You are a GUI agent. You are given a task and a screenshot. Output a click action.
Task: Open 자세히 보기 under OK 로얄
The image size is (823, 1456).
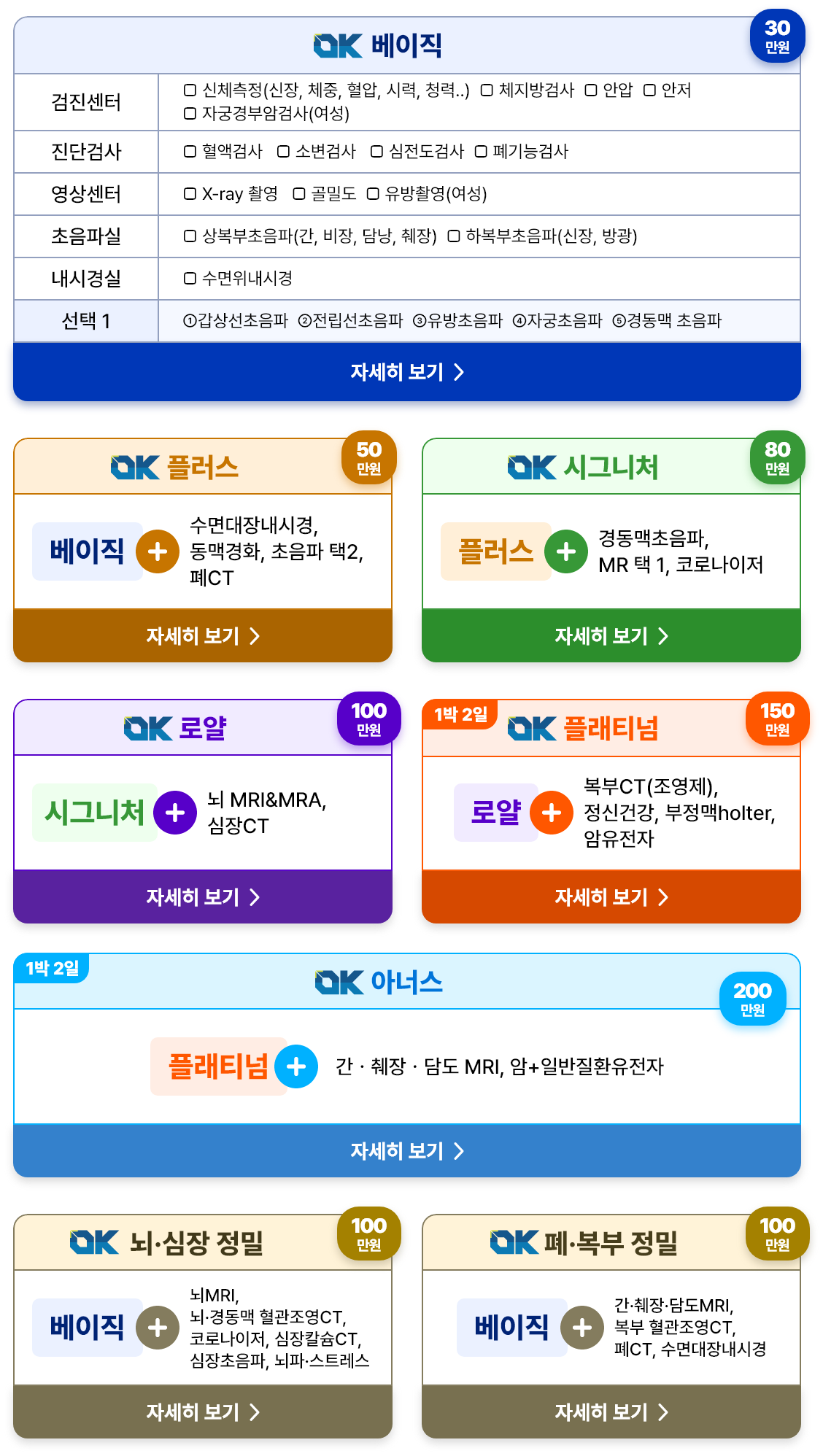pyautogui.click(x=203, y=897)
